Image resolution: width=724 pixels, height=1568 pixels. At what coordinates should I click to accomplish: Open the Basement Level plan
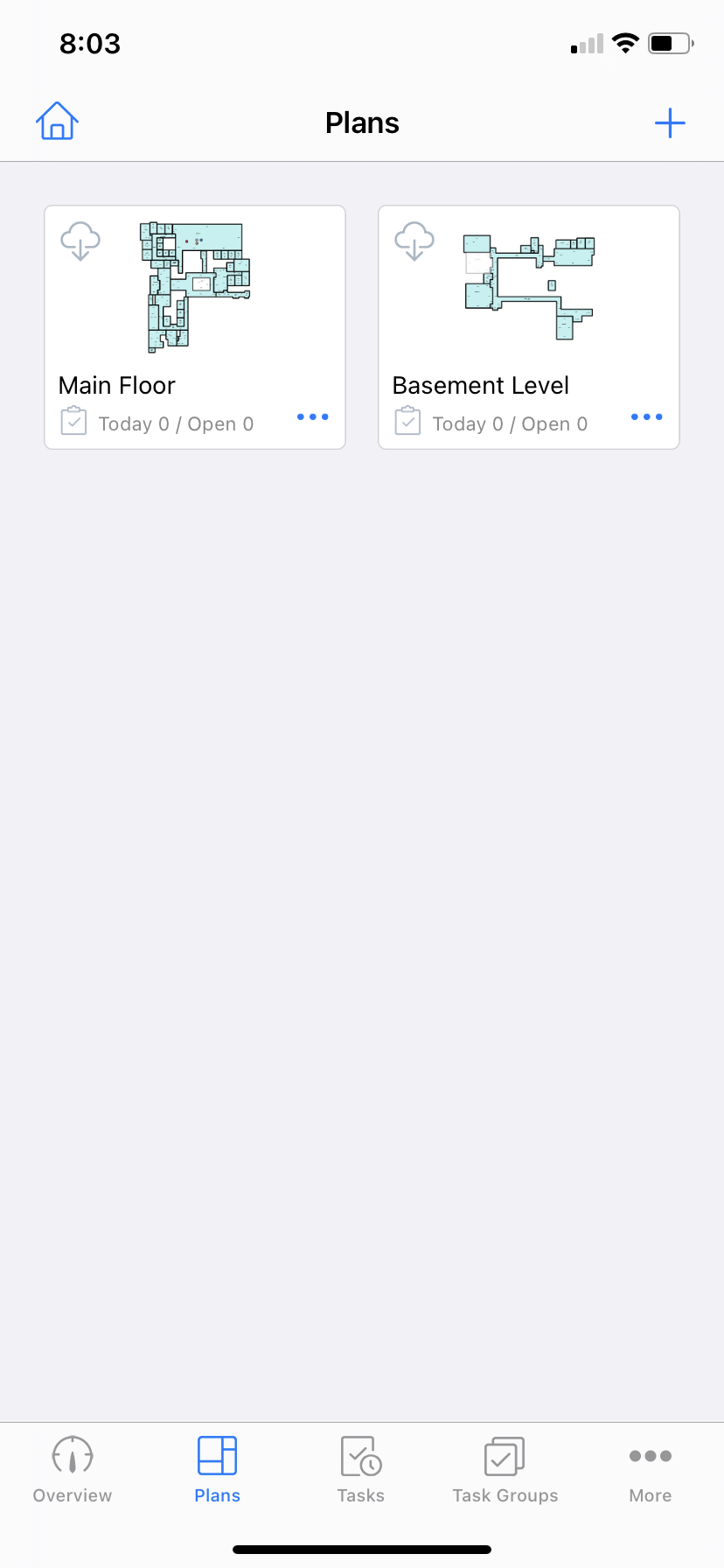pos(528,289)
